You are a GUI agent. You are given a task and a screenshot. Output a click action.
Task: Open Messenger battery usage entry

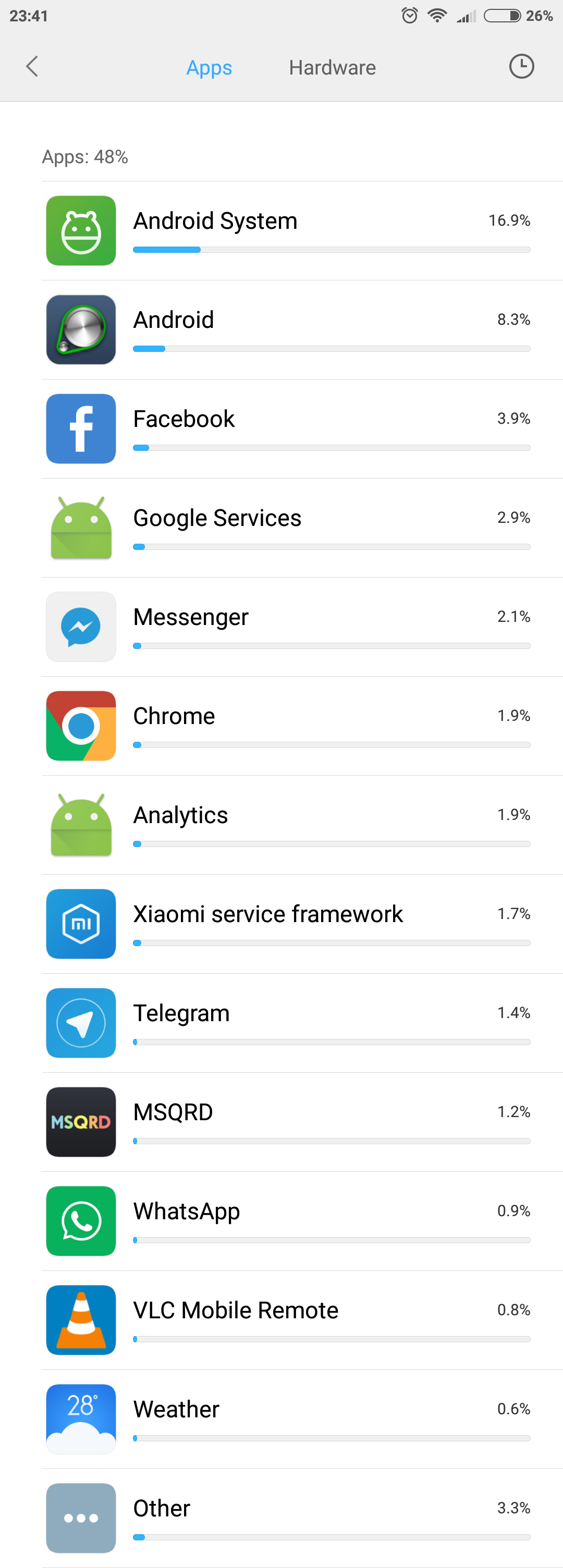point(301,627)
